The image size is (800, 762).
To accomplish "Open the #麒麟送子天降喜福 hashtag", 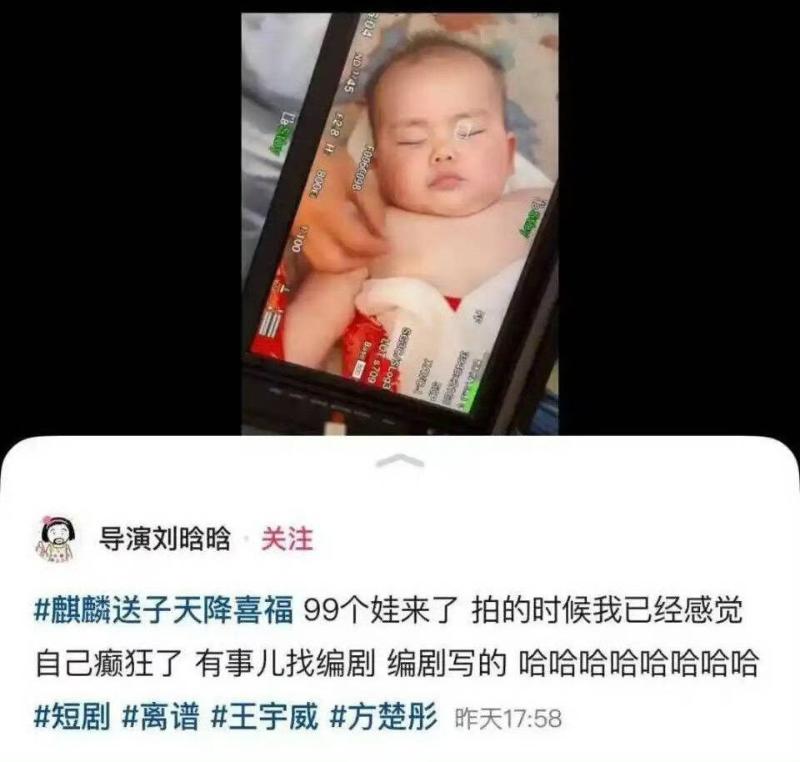I will (164, 610).
